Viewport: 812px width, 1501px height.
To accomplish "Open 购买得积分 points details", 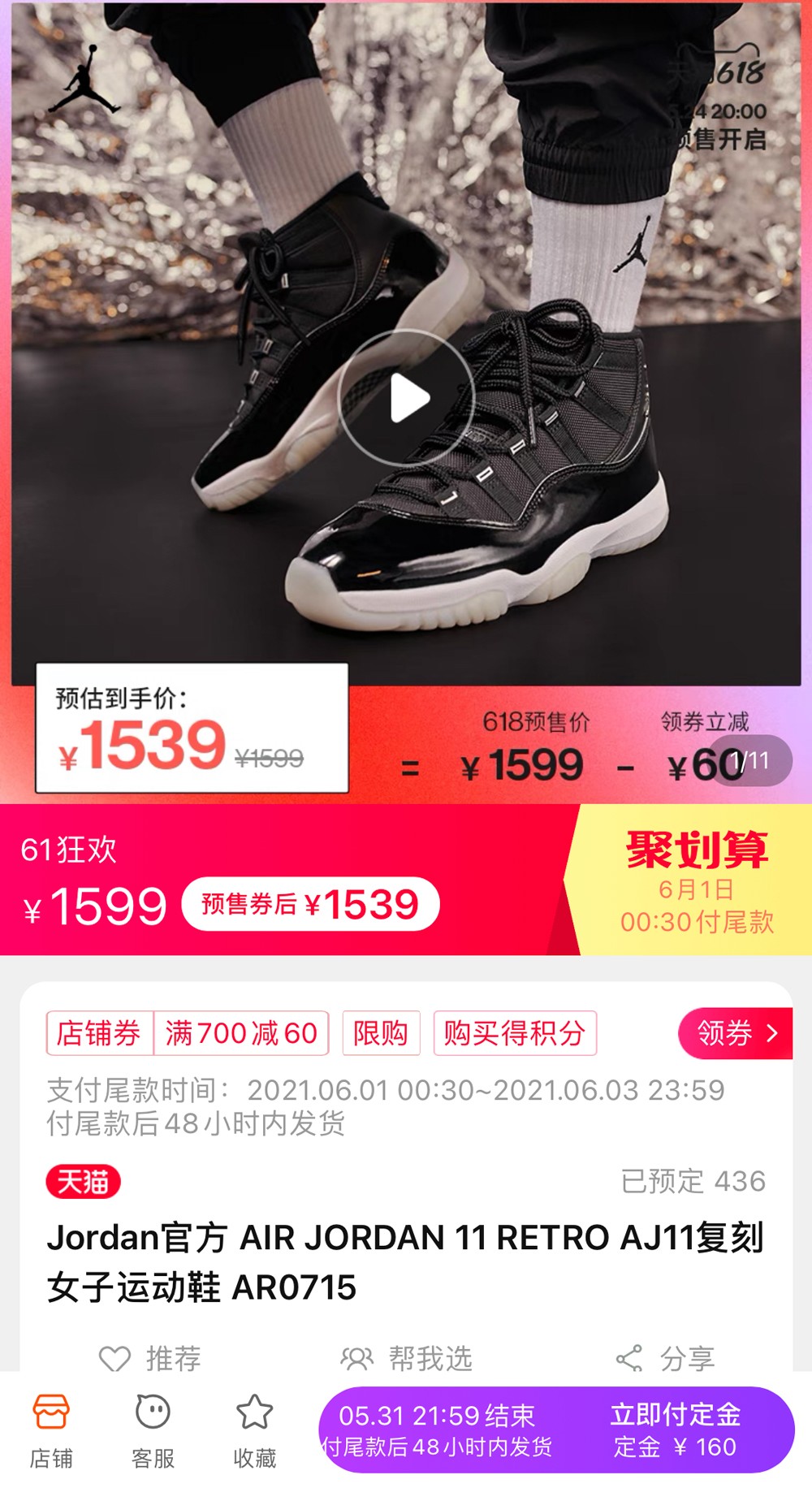I will tap(515, 1033).
